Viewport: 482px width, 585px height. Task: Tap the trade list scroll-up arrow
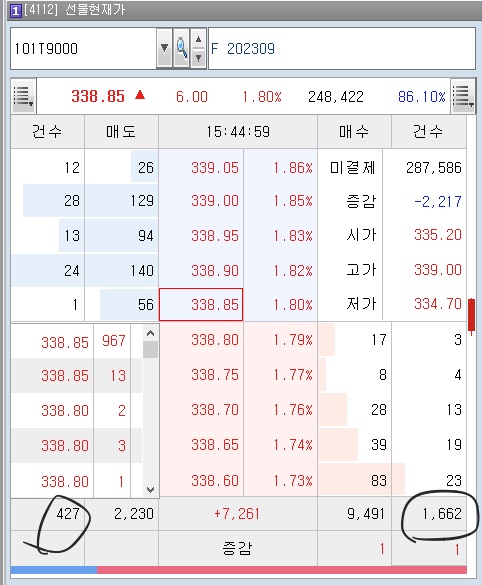click(x=150, y=333)
